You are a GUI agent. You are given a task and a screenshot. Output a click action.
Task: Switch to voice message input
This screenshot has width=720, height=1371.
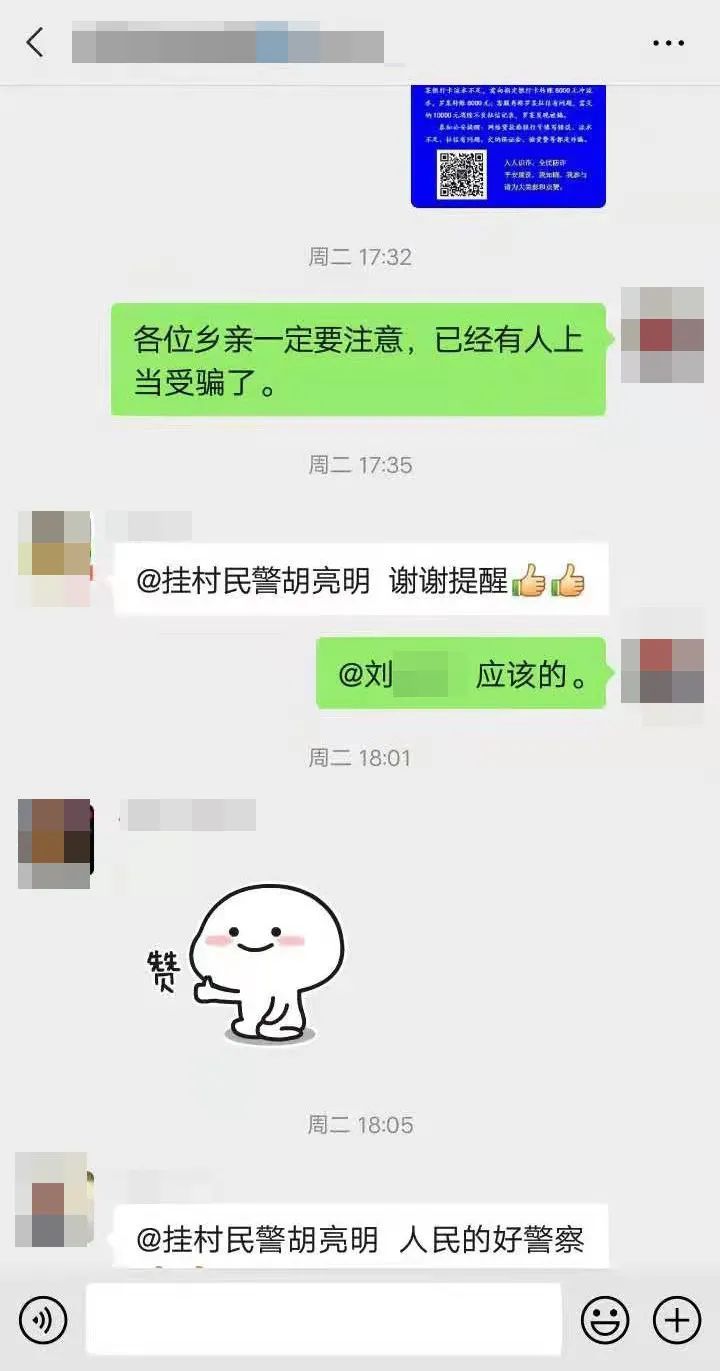coord(43,1320)
